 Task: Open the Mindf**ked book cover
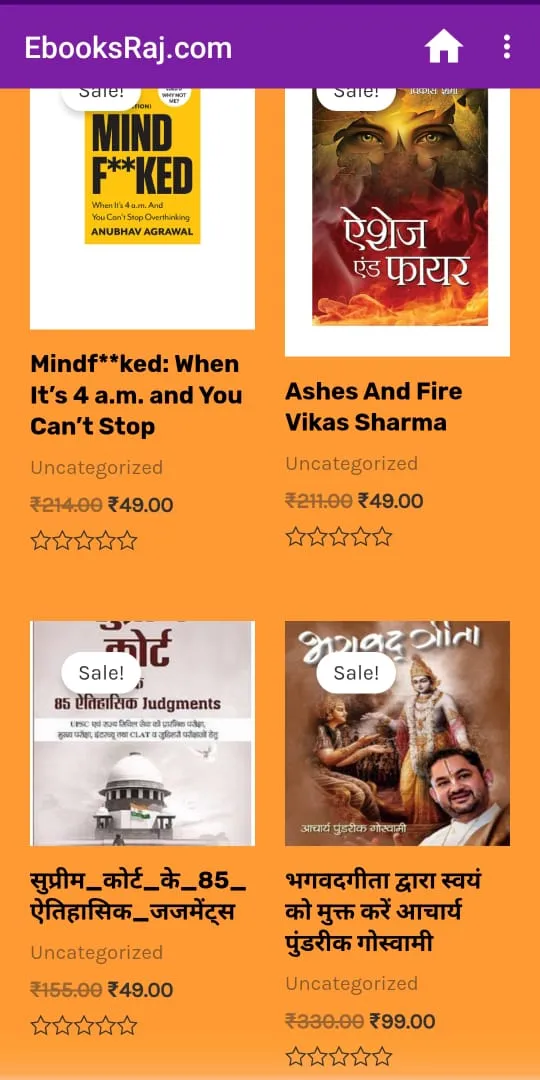click(143, 209)
